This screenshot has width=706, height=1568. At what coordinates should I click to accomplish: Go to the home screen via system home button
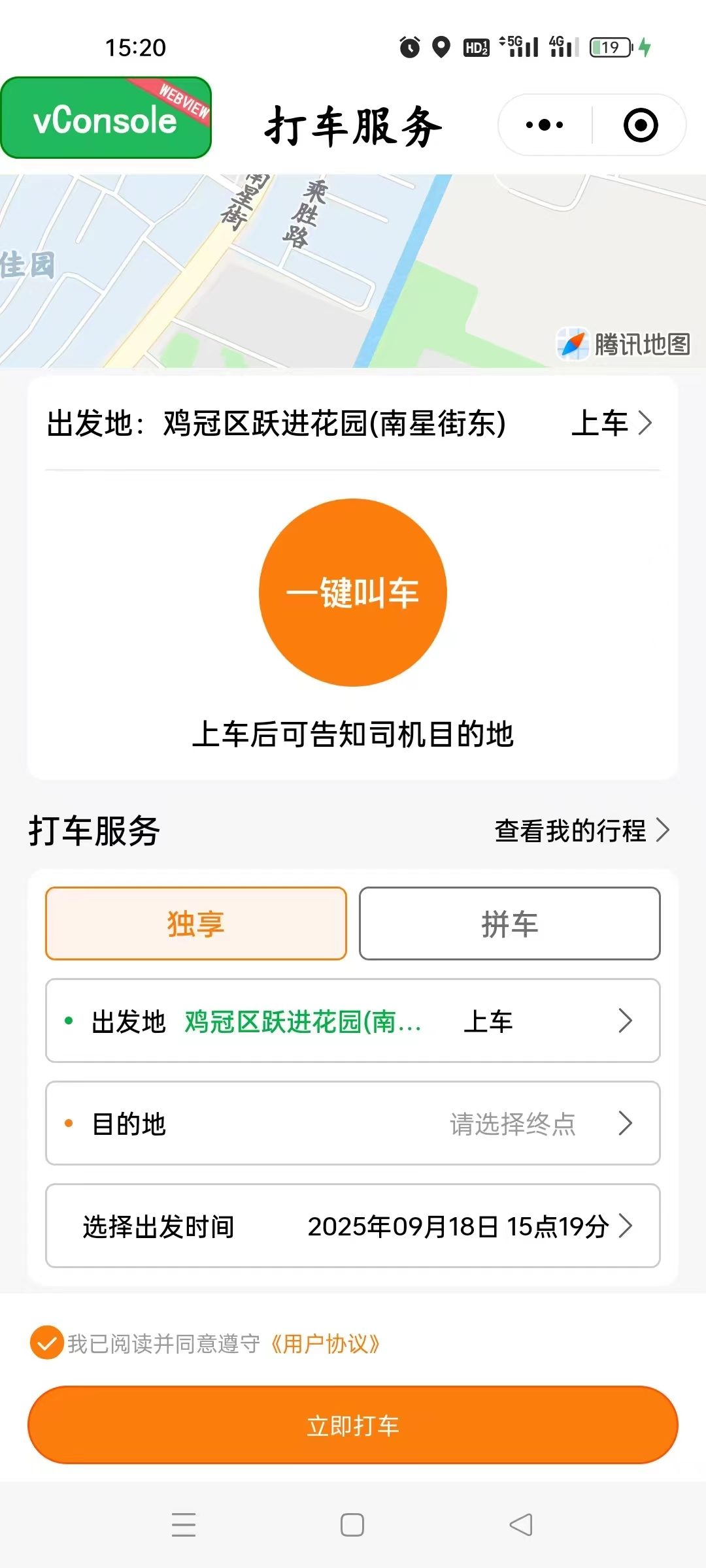(352, 1525)
